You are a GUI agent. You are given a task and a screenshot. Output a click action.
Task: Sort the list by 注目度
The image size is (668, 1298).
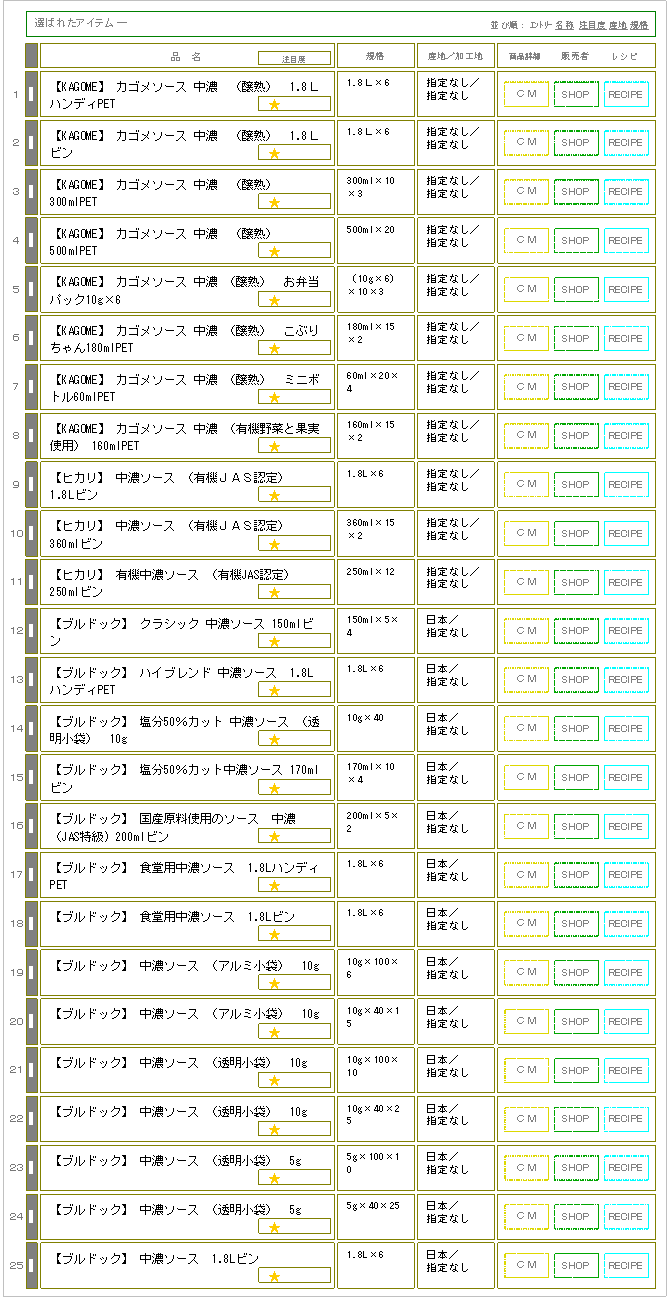(592, 24)
